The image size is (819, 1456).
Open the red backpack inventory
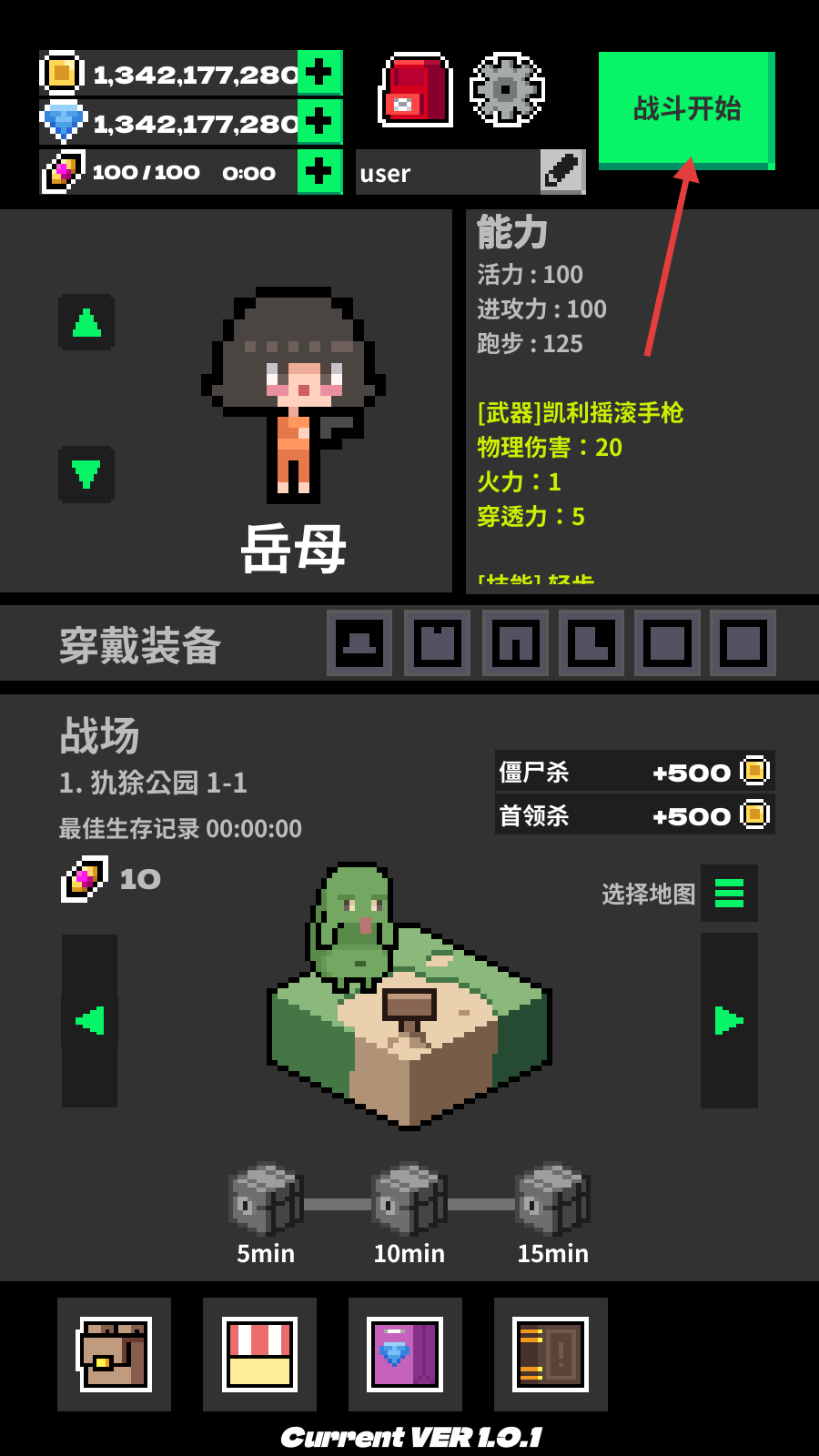coord(416,90)
